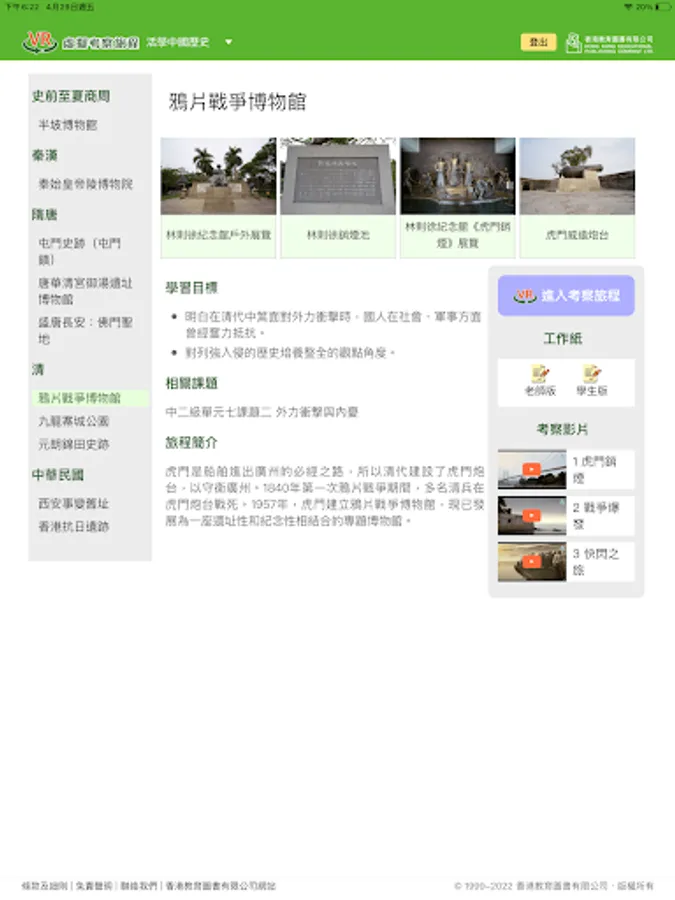Screen dimensions: 675x900
Task: Tap the 登出 logout button
Action: (538, 42)
